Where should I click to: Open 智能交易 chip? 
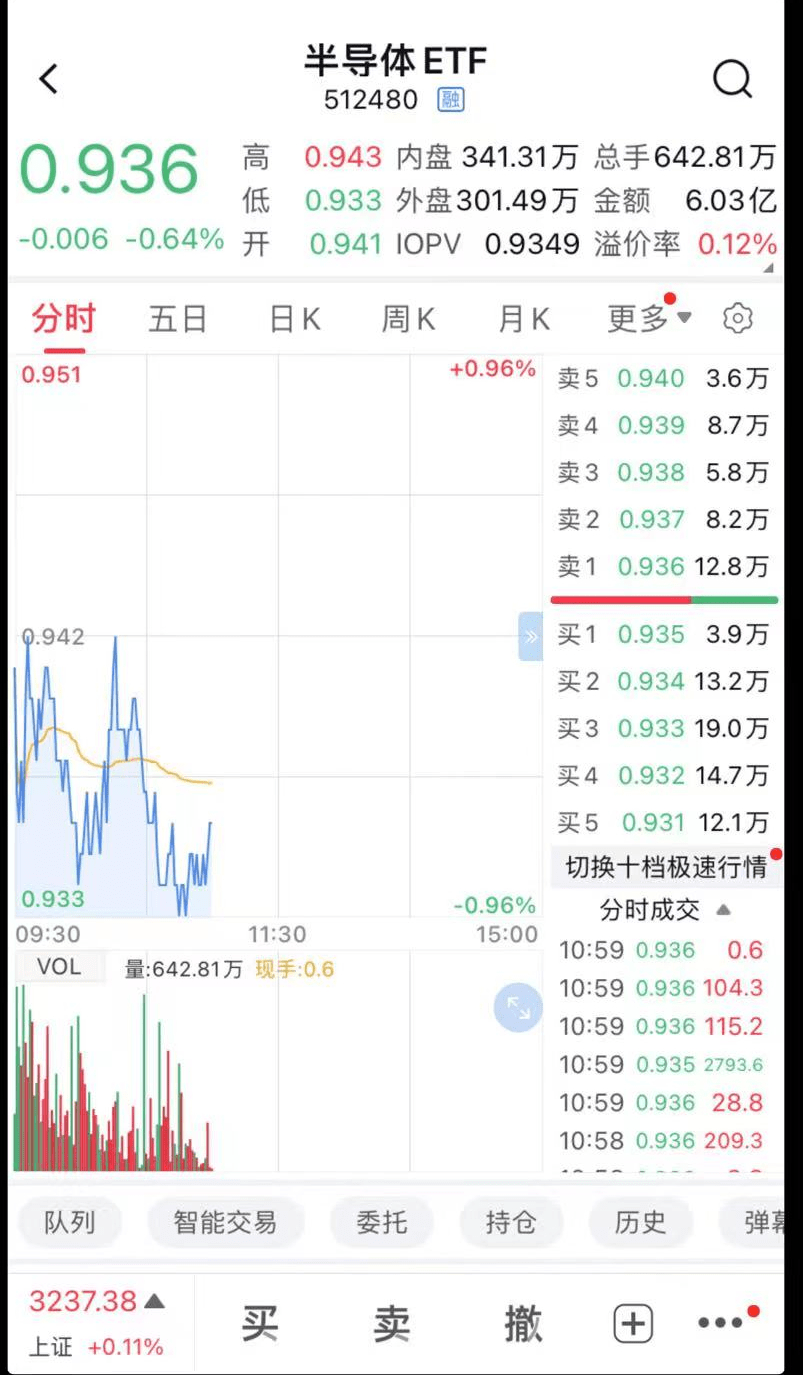tap(225, 1222)
